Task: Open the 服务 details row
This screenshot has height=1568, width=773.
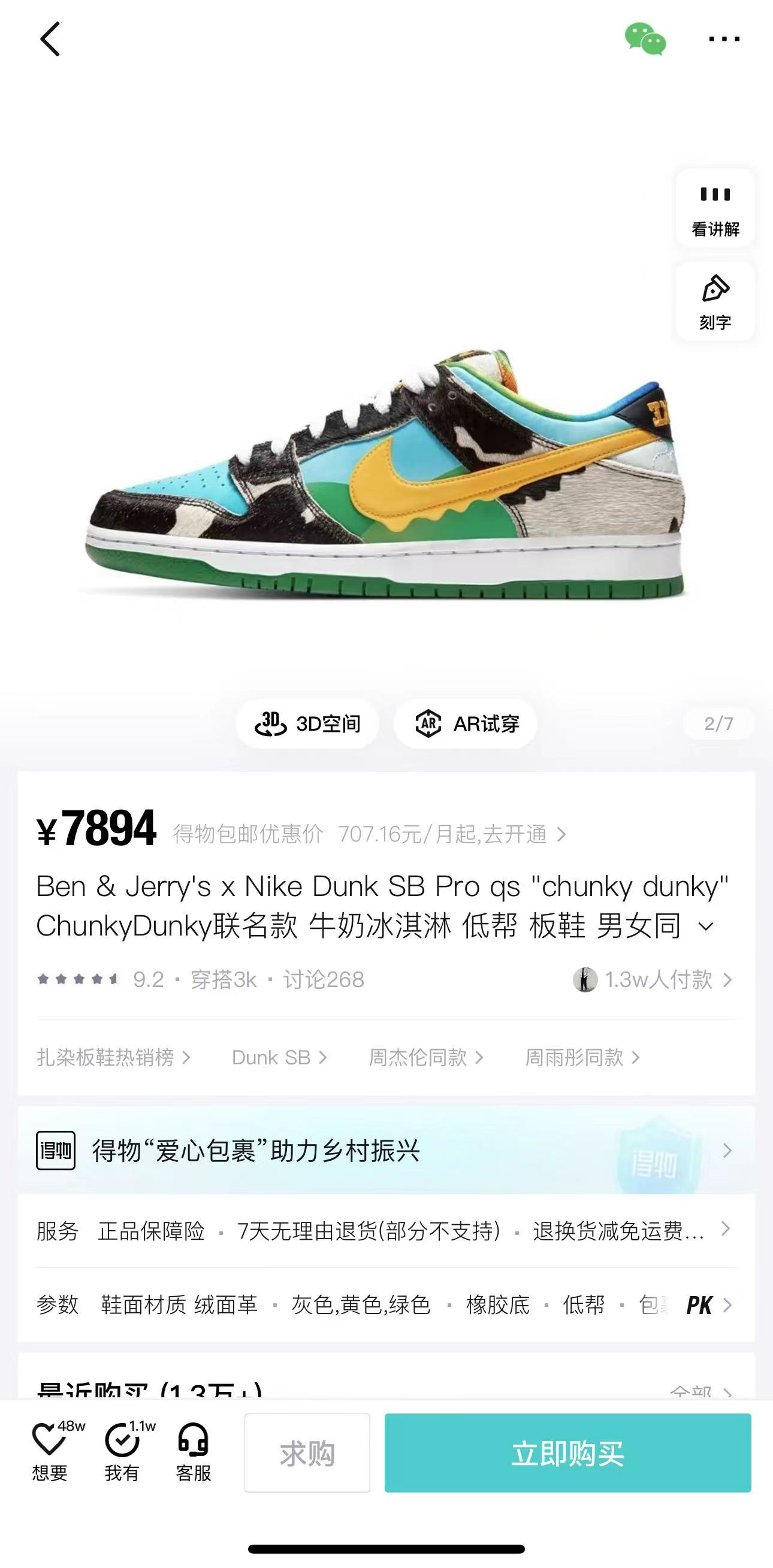Action: (386, 1231)
